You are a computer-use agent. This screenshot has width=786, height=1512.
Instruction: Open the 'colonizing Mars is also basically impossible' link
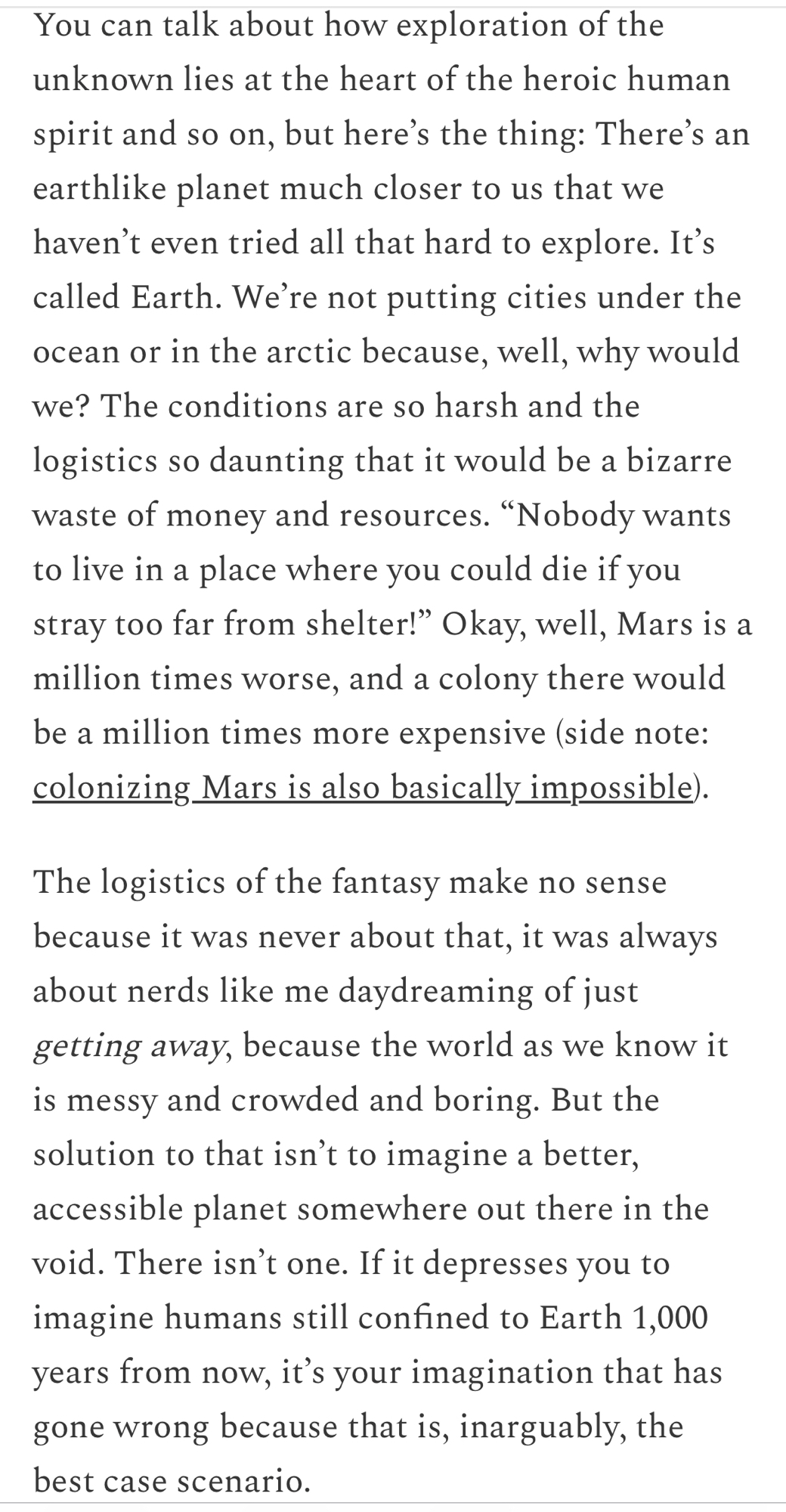click(361, 787)
